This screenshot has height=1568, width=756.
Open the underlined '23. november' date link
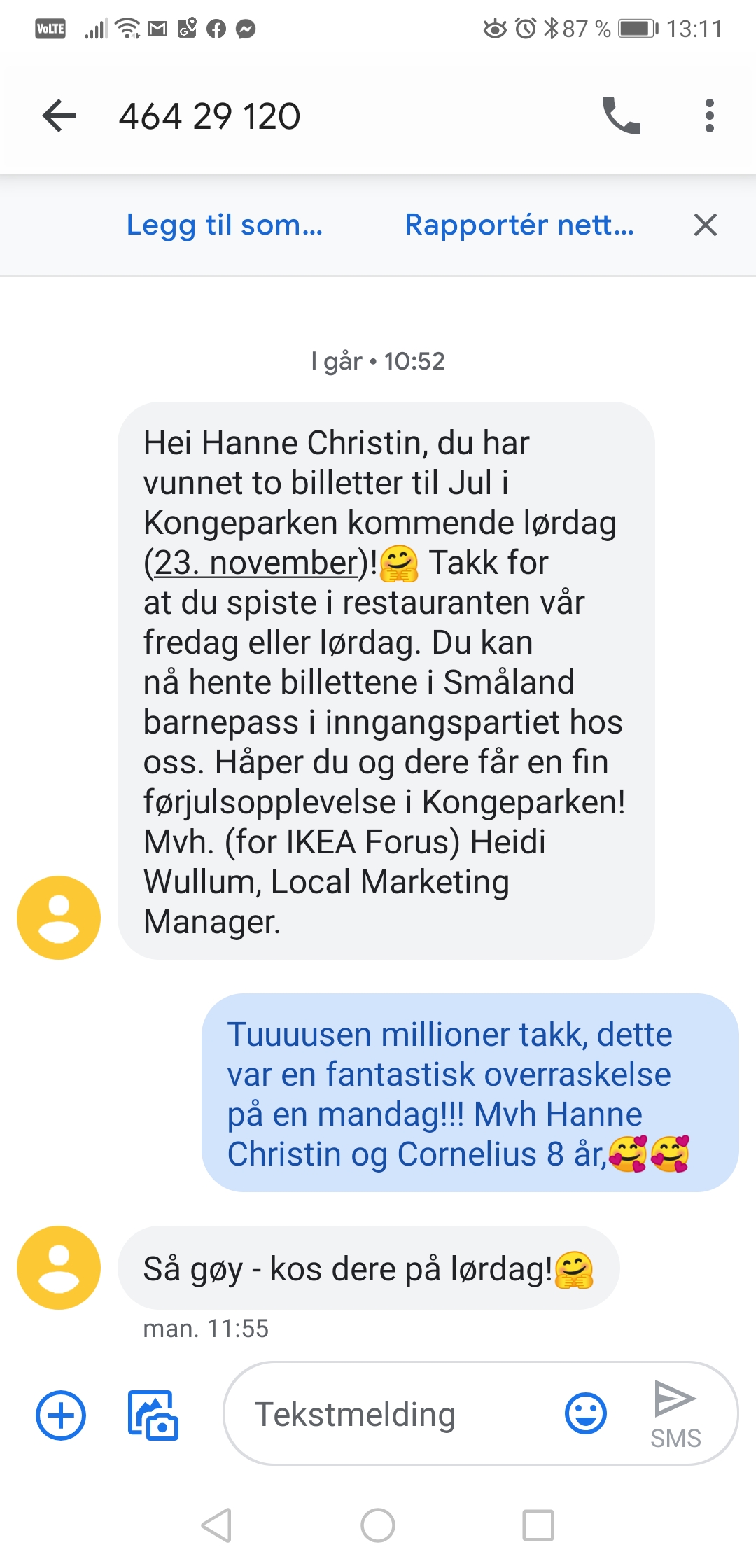pos(256,563)
